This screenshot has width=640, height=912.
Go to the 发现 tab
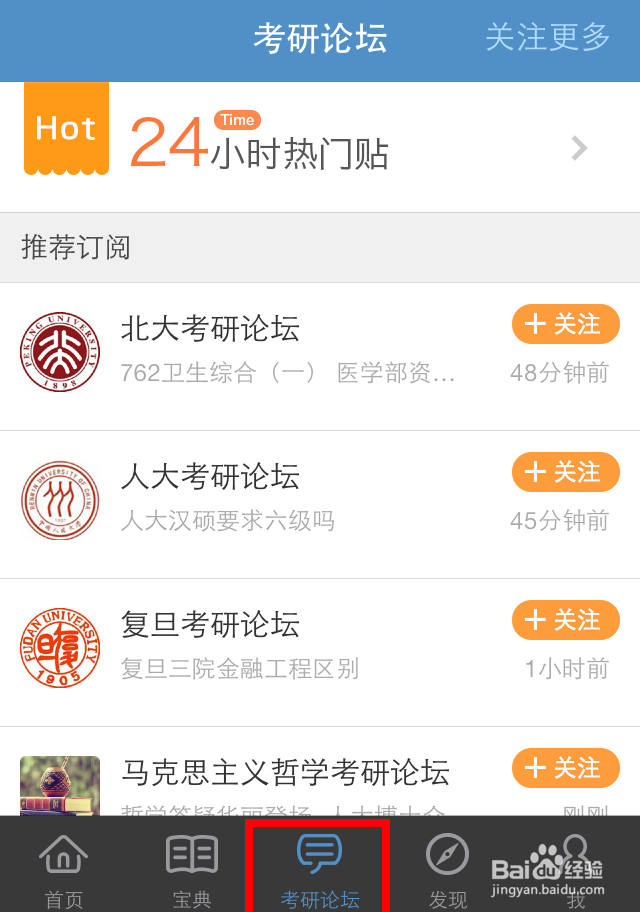(447, 868)
